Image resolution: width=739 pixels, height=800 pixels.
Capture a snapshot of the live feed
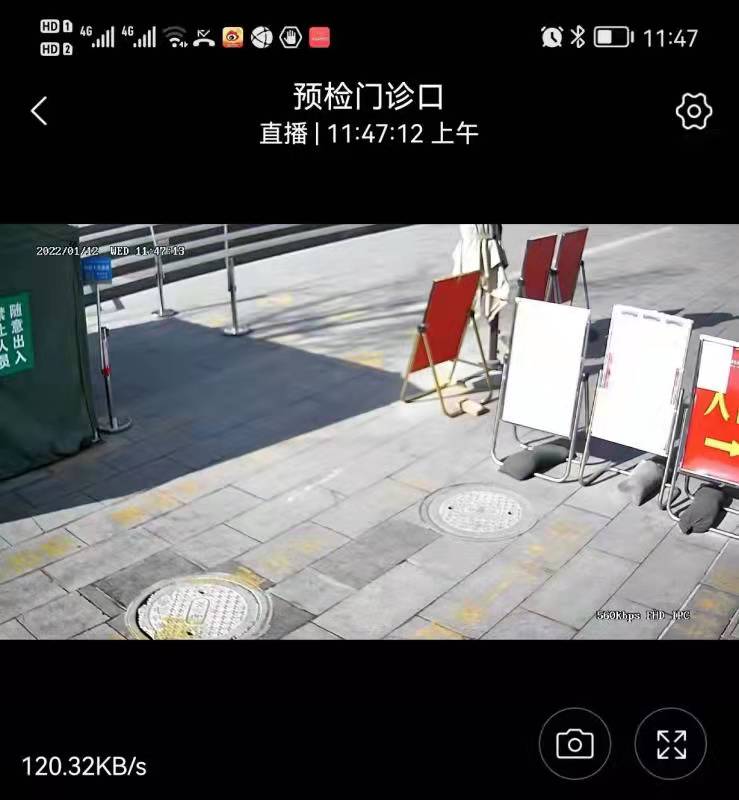(x=575, y=743)
